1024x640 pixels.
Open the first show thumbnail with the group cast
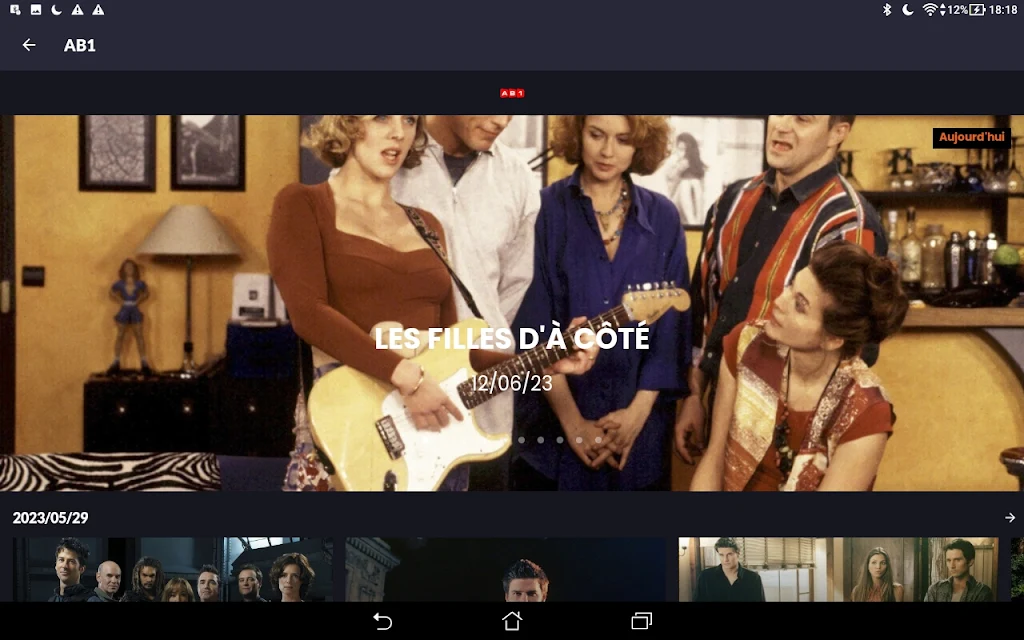[173, 570]
